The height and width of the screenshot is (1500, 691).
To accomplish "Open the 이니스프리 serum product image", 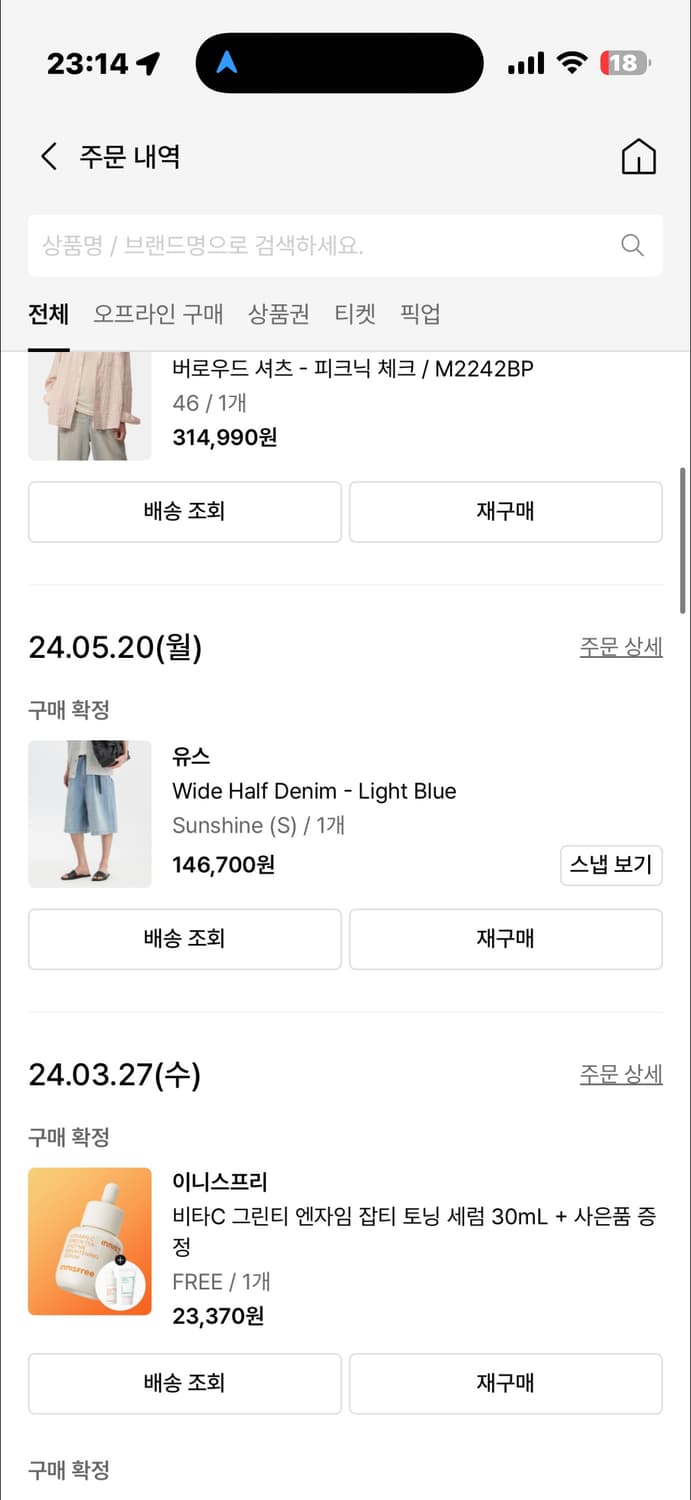I will pyautogui.click(x=90, y=1240).
